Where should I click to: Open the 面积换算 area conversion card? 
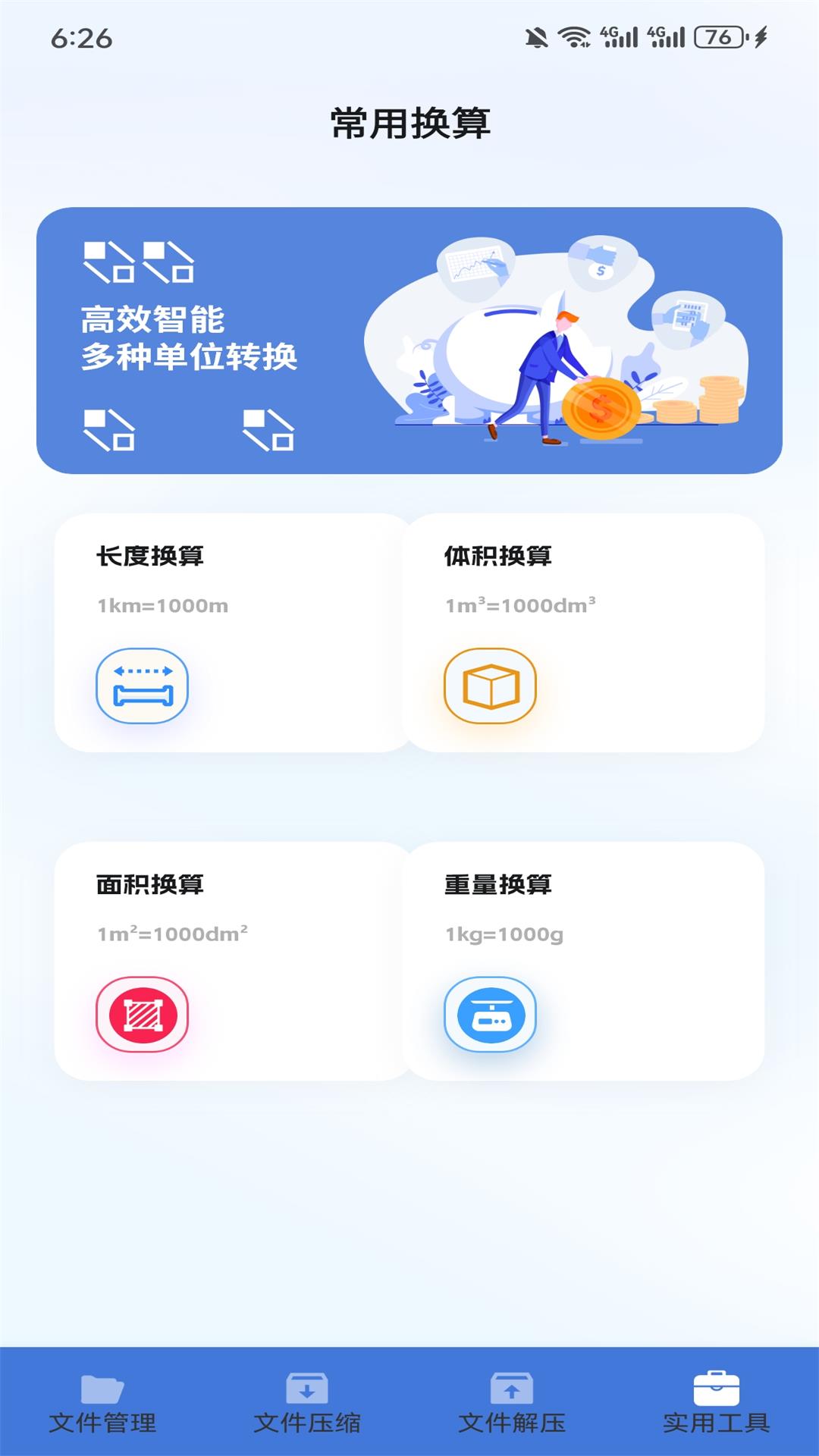tap(231, 962)
